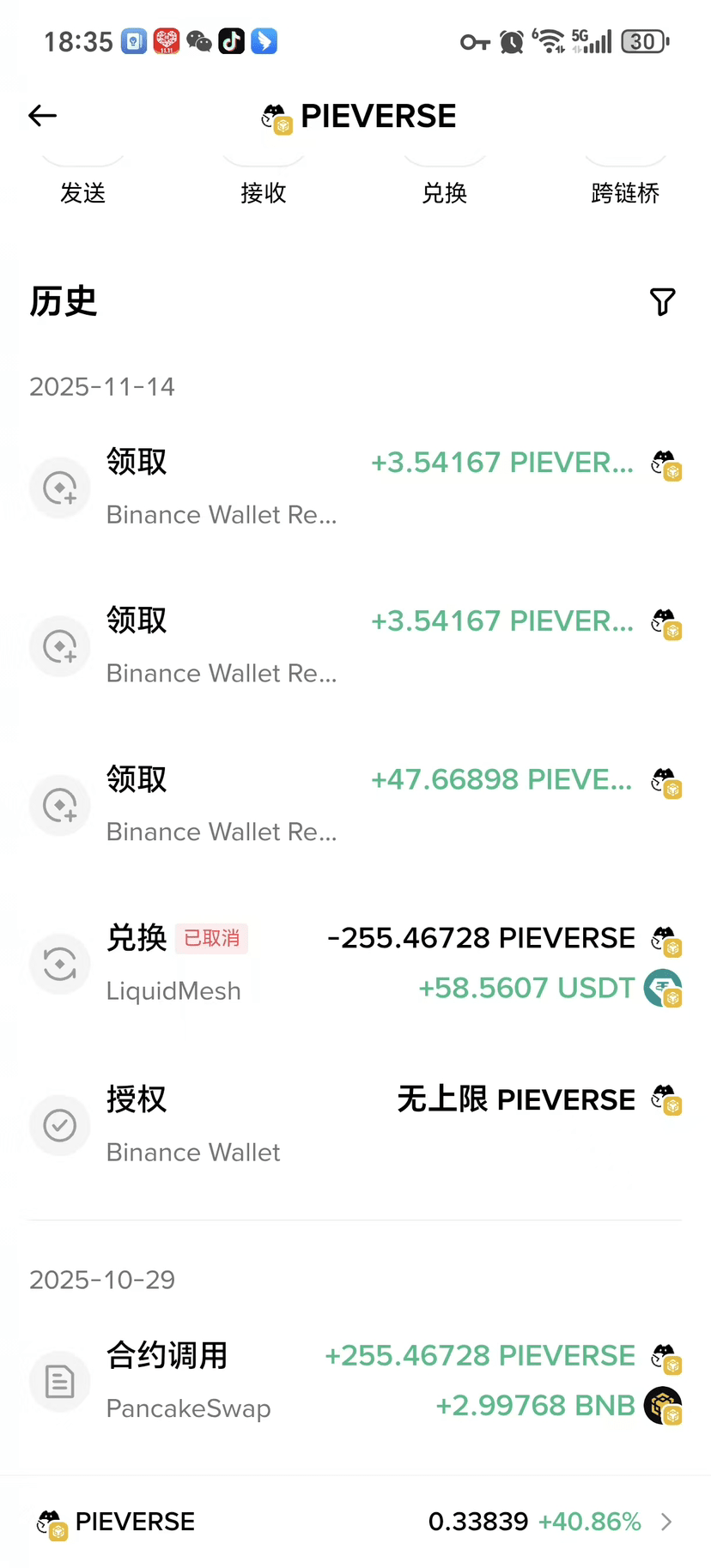Image resolution: width=711 pixels, height=1568 pixels.
Task: Open the +47.66898 领取 transaction
Action: click(x=355, y=805)
